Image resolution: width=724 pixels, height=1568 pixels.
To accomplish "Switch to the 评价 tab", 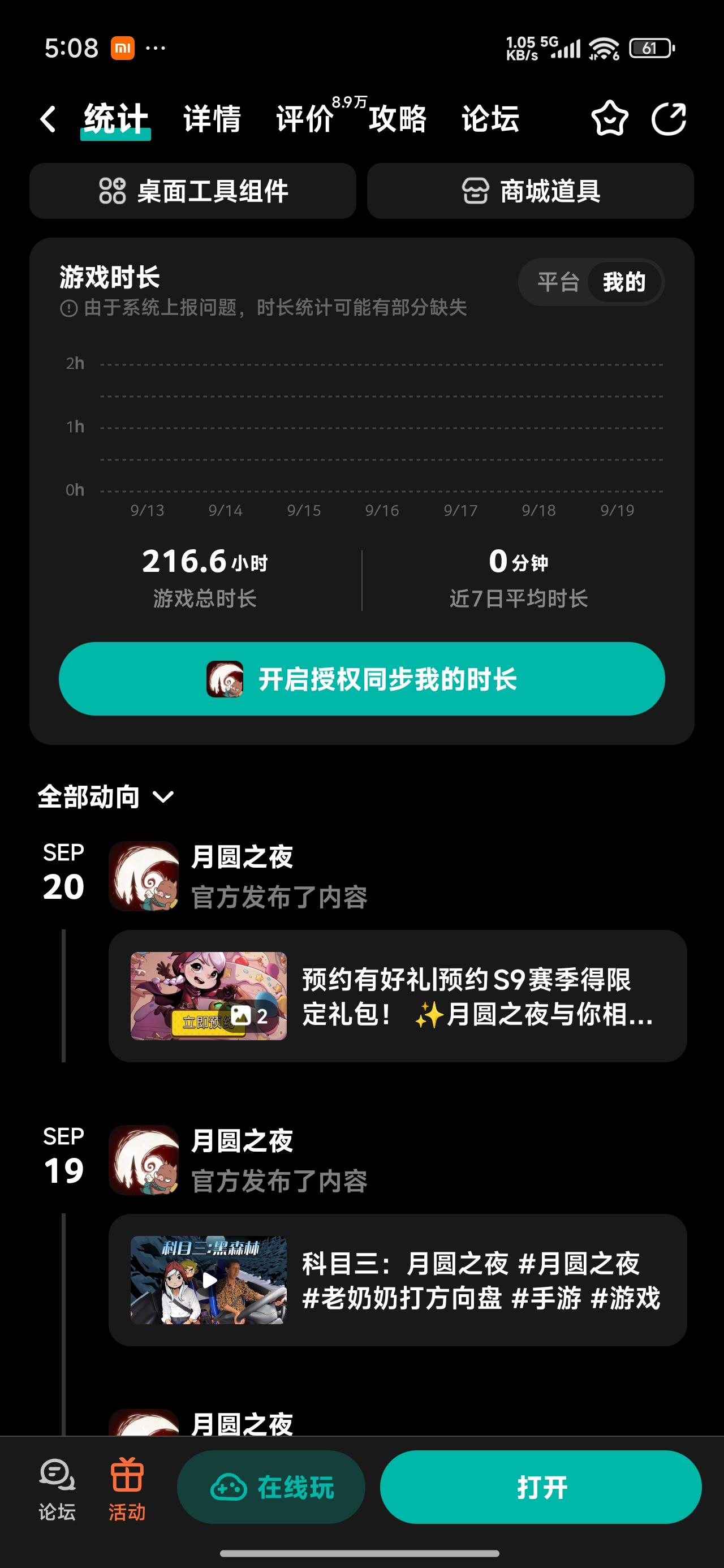I will [303, 119].
